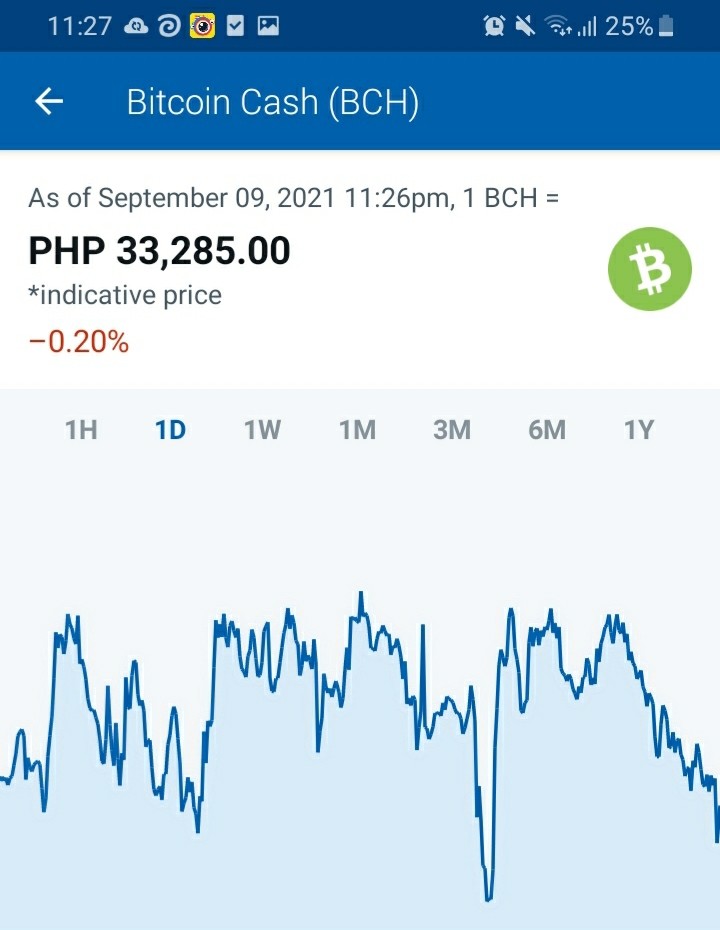Select the 1D chart range
The width and height of the screenshot is (720, 930).
click(x=171, y=430)
